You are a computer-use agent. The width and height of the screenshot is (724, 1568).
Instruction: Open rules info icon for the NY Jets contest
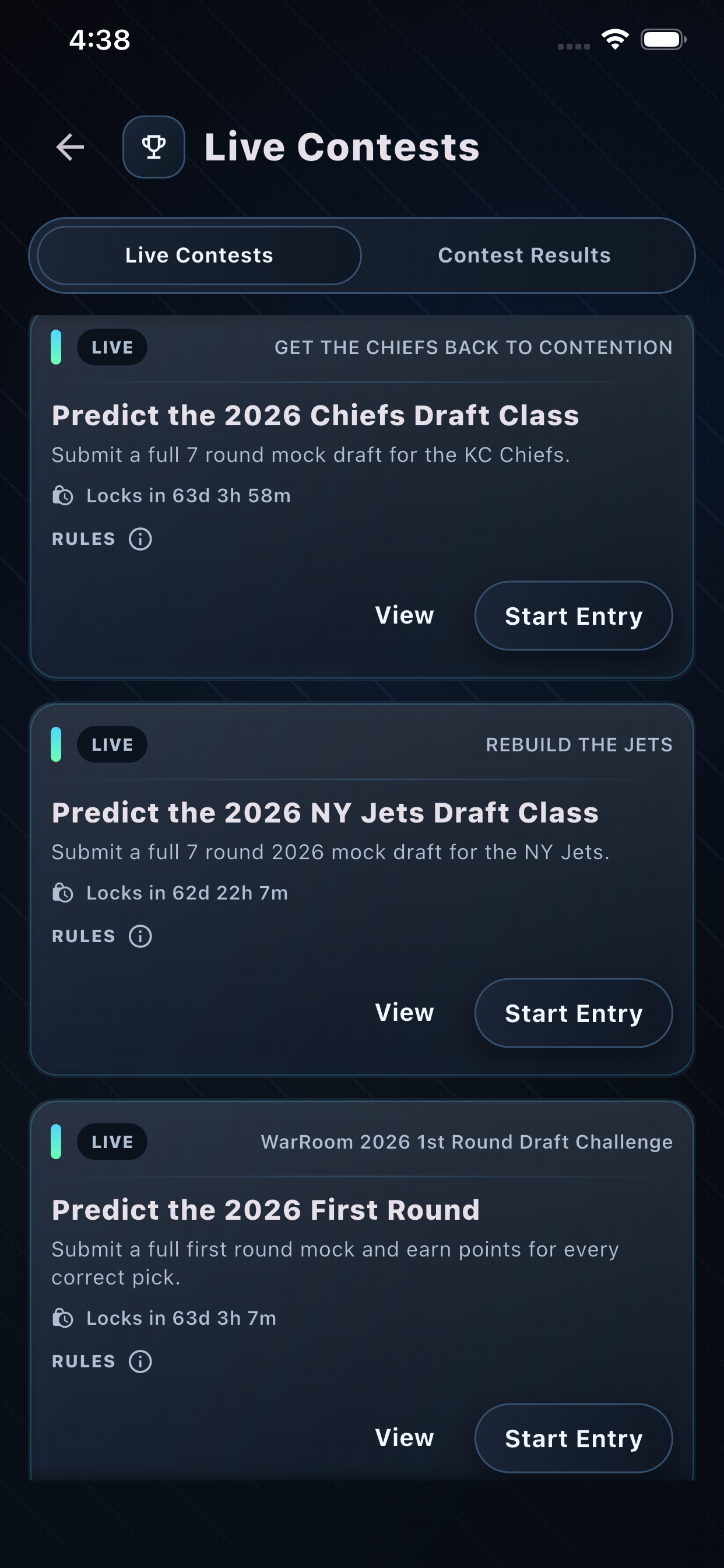click(139, 936)
